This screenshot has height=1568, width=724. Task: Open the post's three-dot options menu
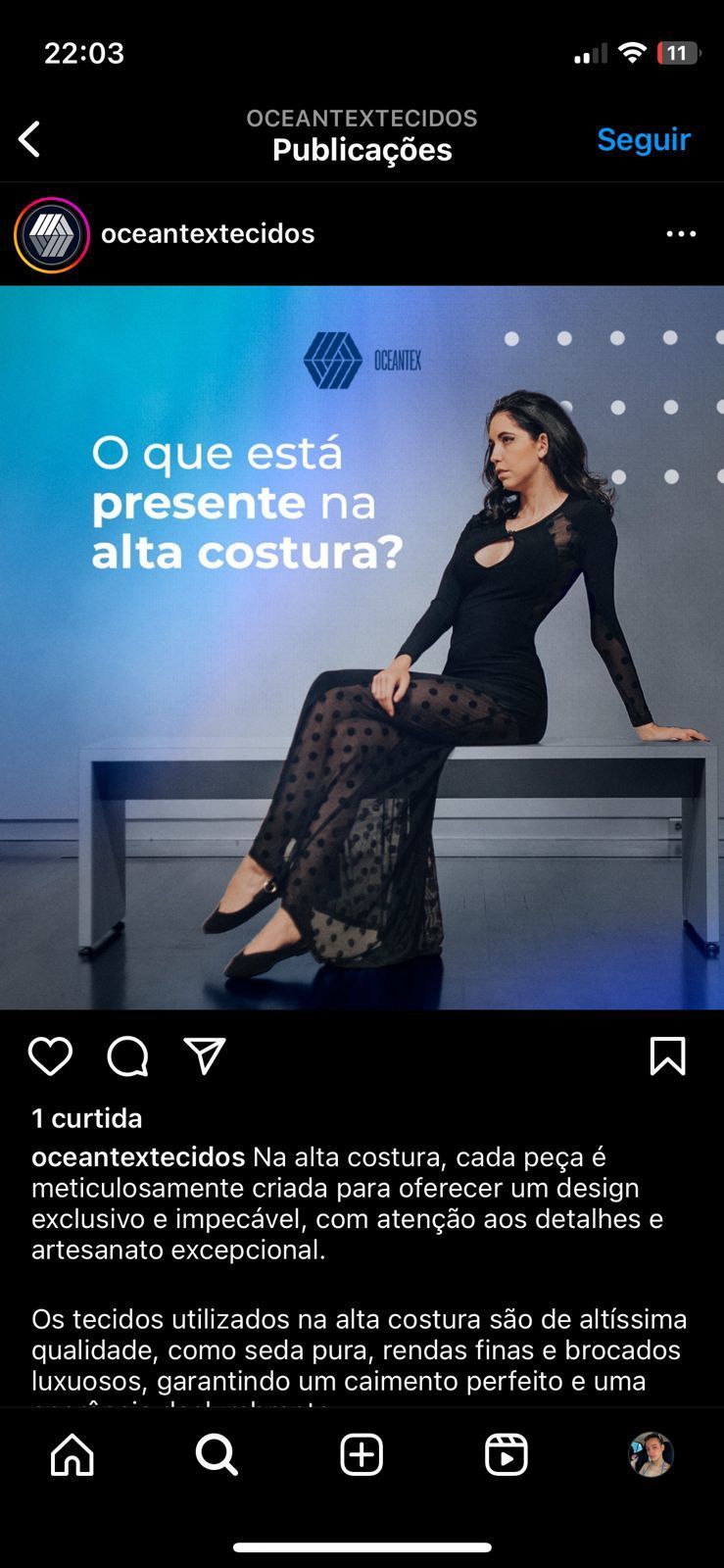tap(681, 234)
